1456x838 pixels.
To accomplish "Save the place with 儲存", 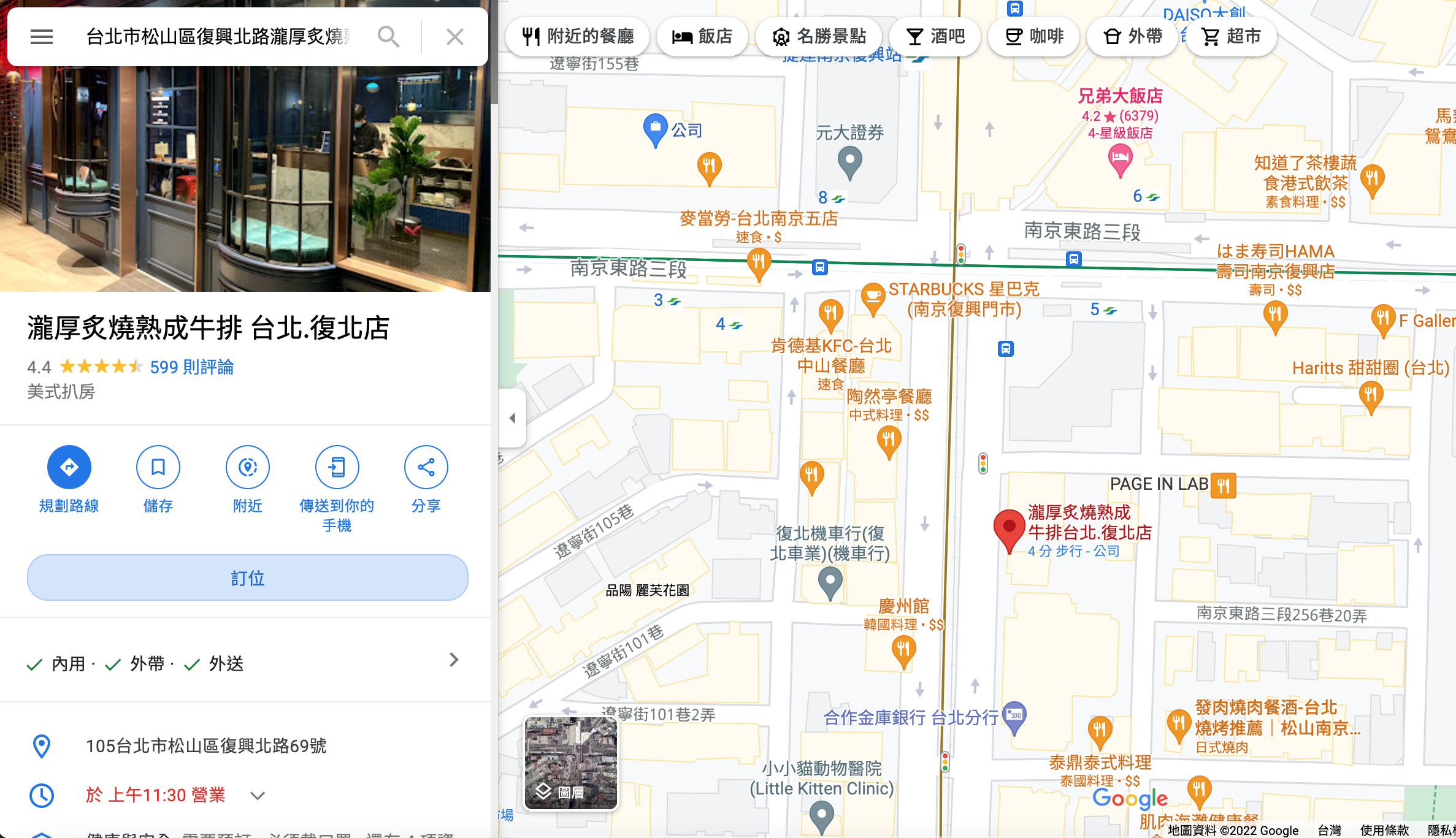I will pos(158,468).
